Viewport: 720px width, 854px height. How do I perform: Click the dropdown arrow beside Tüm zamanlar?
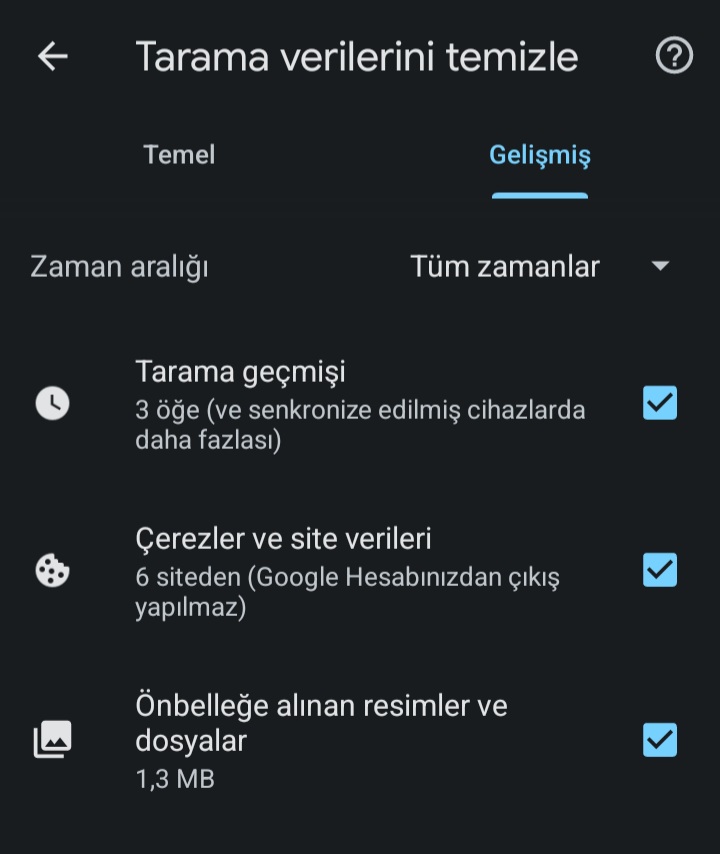tap(659, 267)
